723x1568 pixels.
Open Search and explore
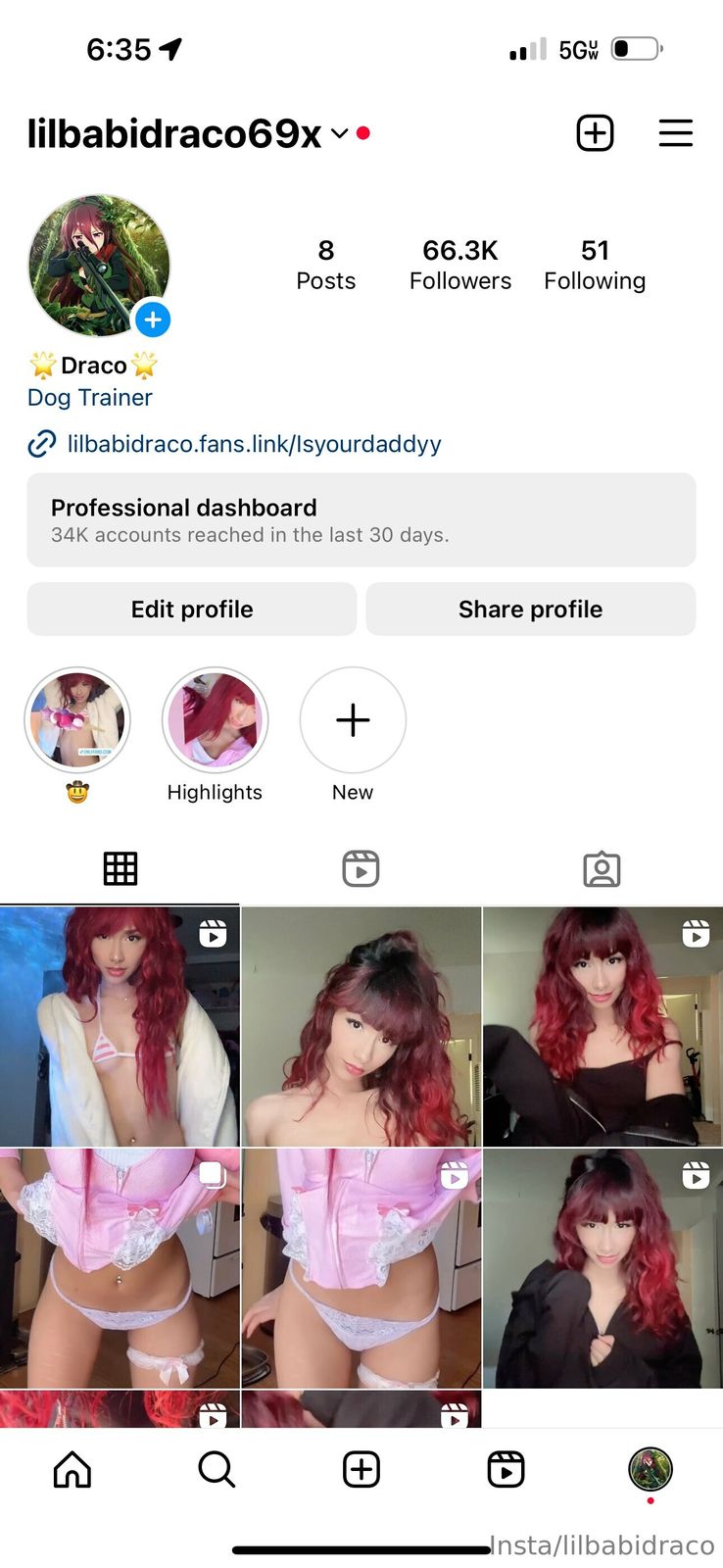[217, 1469]
